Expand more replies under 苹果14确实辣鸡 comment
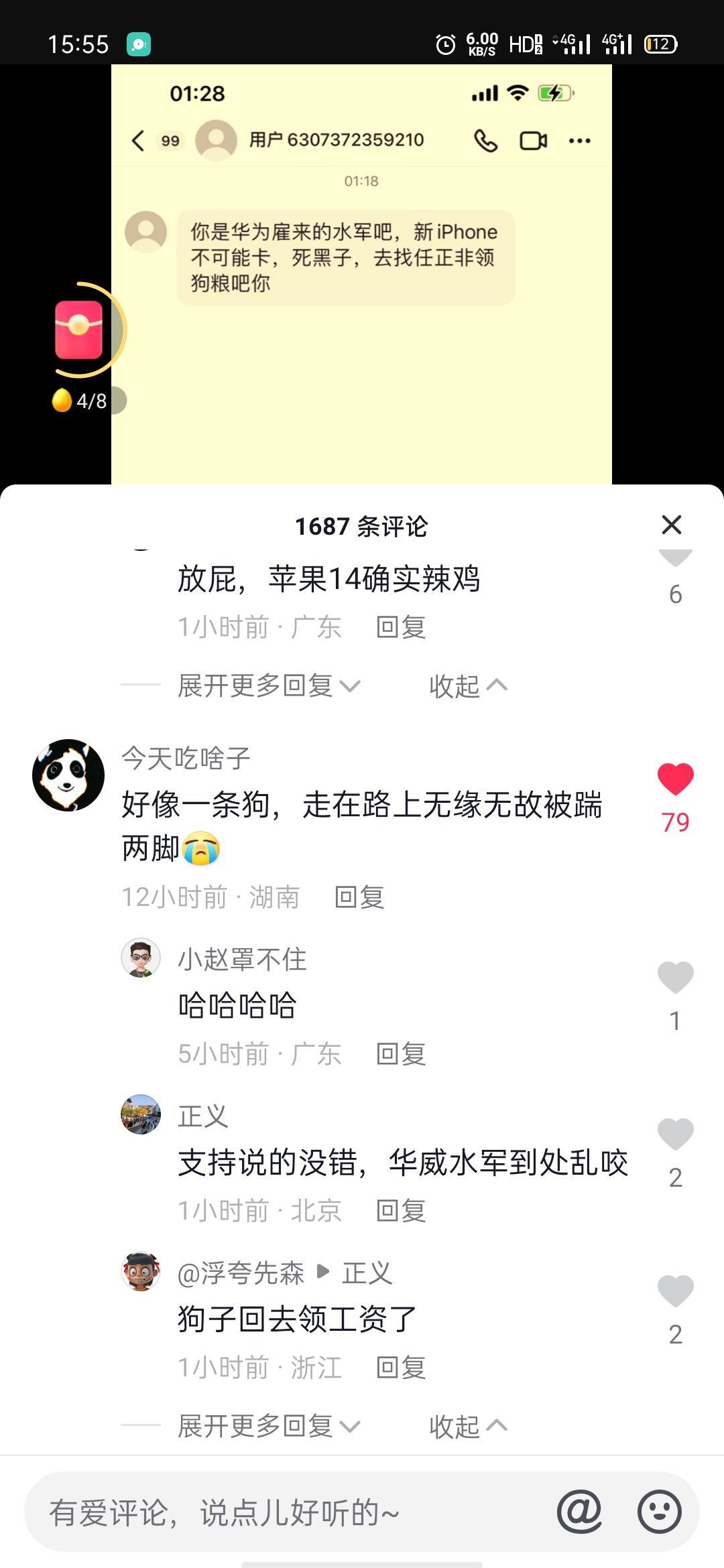Viewport: 724px width, 1568px height. click(268, 685)
